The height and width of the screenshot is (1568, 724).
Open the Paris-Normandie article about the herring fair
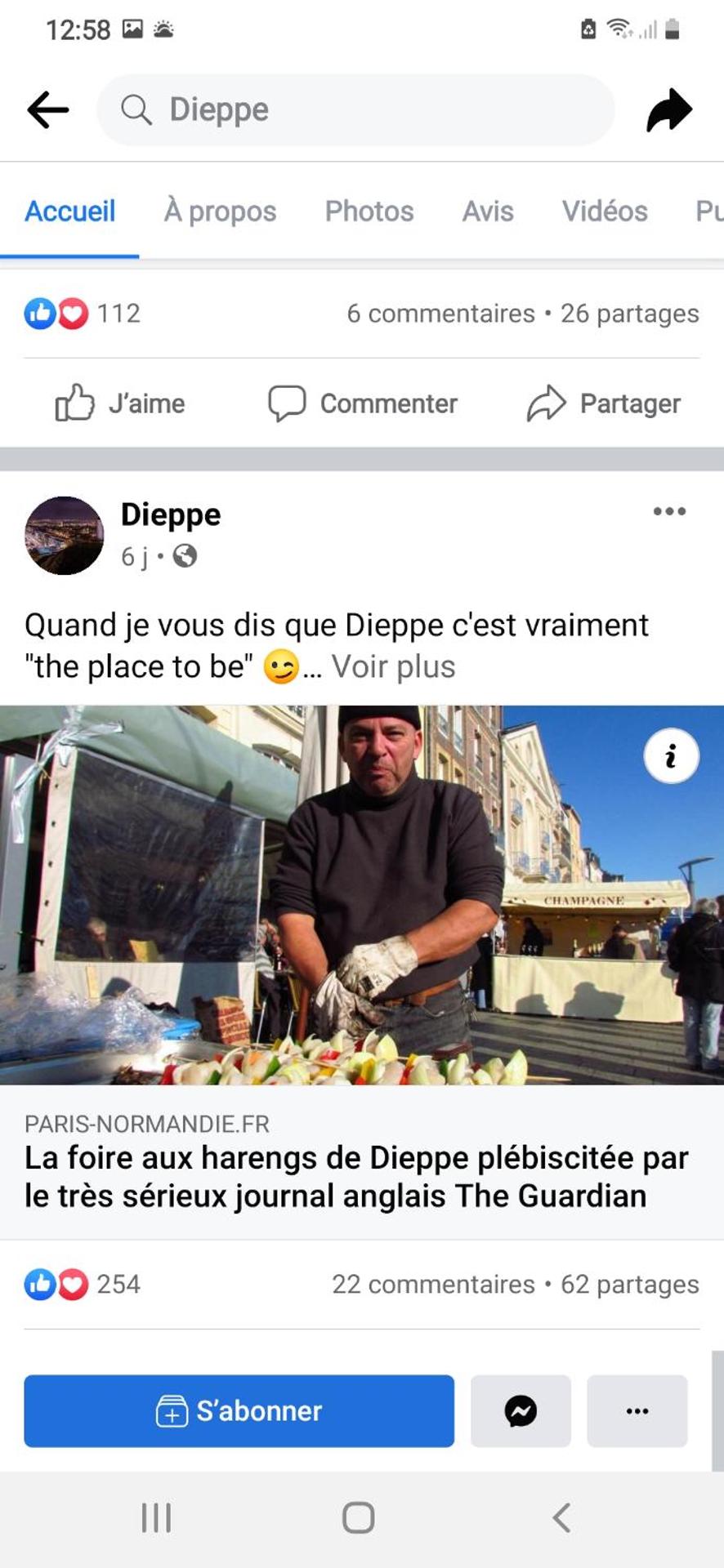pos(356,1177)
